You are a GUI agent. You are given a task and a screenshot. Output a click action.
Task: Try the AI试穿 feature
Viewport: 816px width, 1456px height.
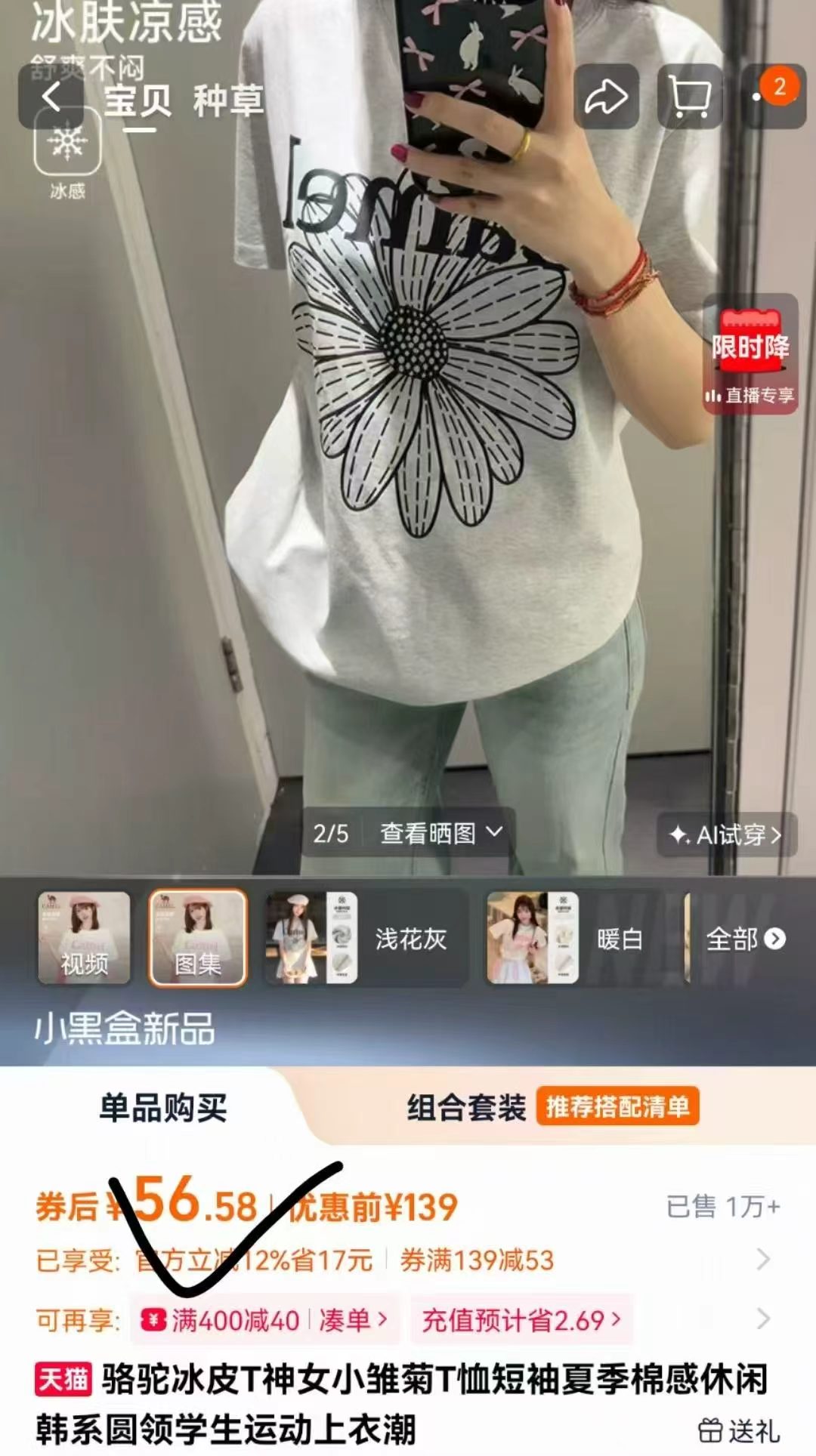726,834
